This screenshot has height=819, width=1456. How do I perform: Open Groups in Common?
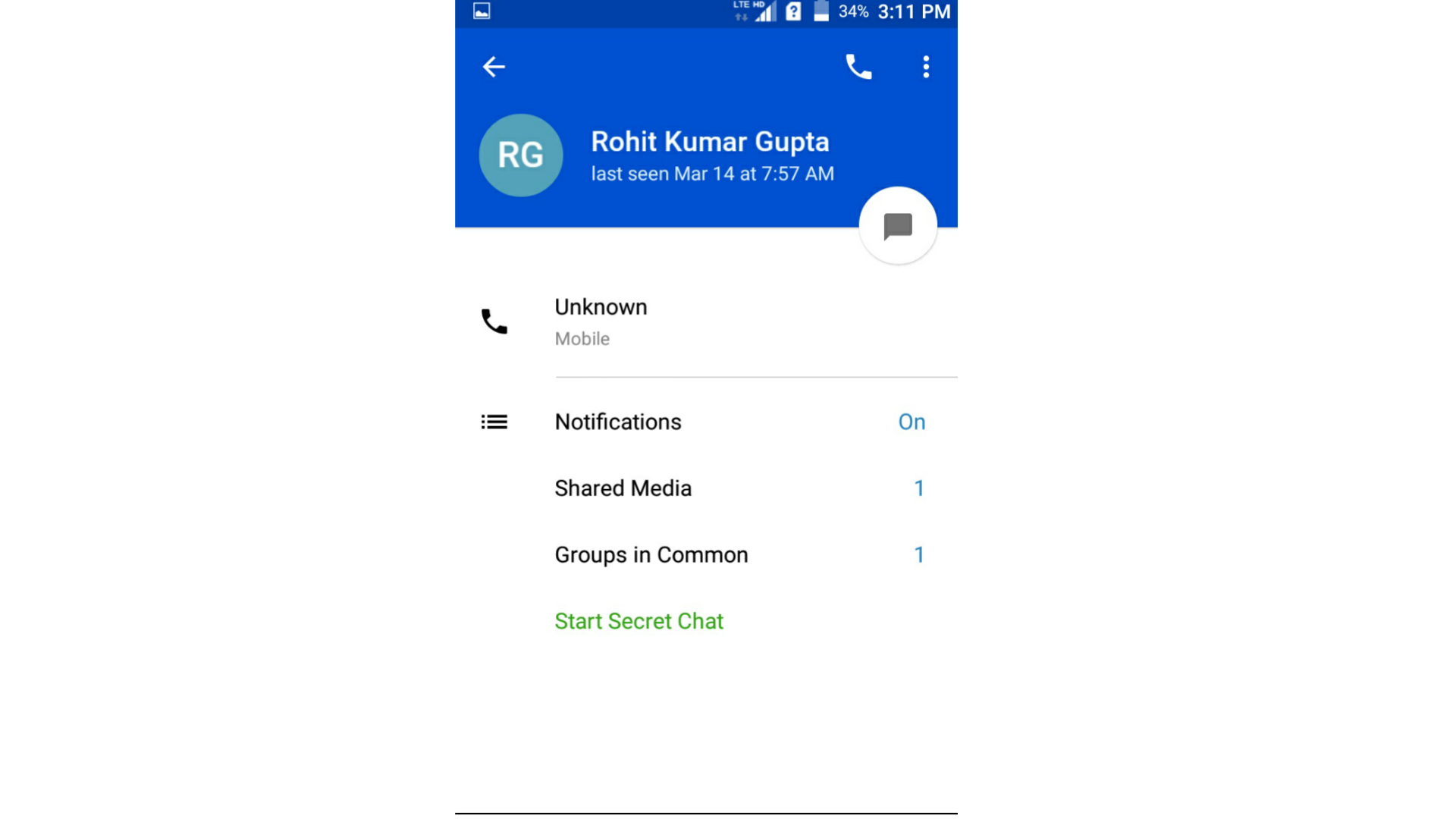(x=705, y=555)
